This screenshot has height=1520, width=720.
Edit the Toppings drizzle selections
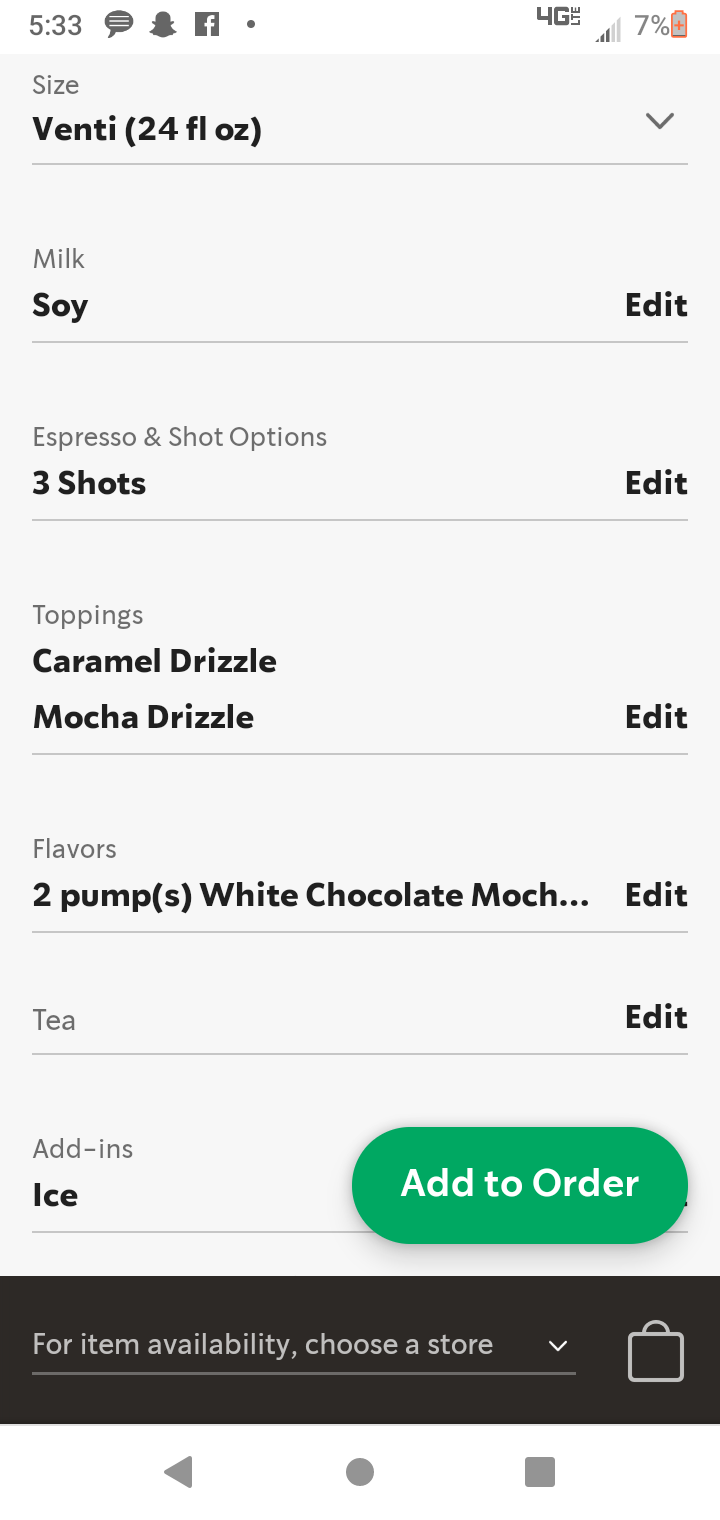pos(656,717)
